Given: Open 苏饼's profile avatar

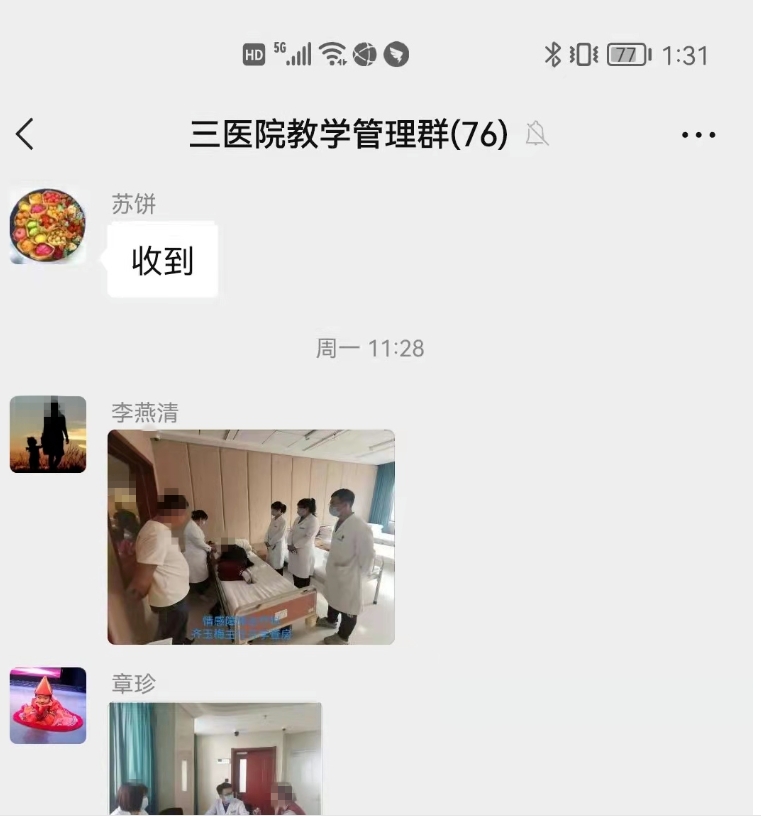Looking at the screenshot, I should point(48,226).
